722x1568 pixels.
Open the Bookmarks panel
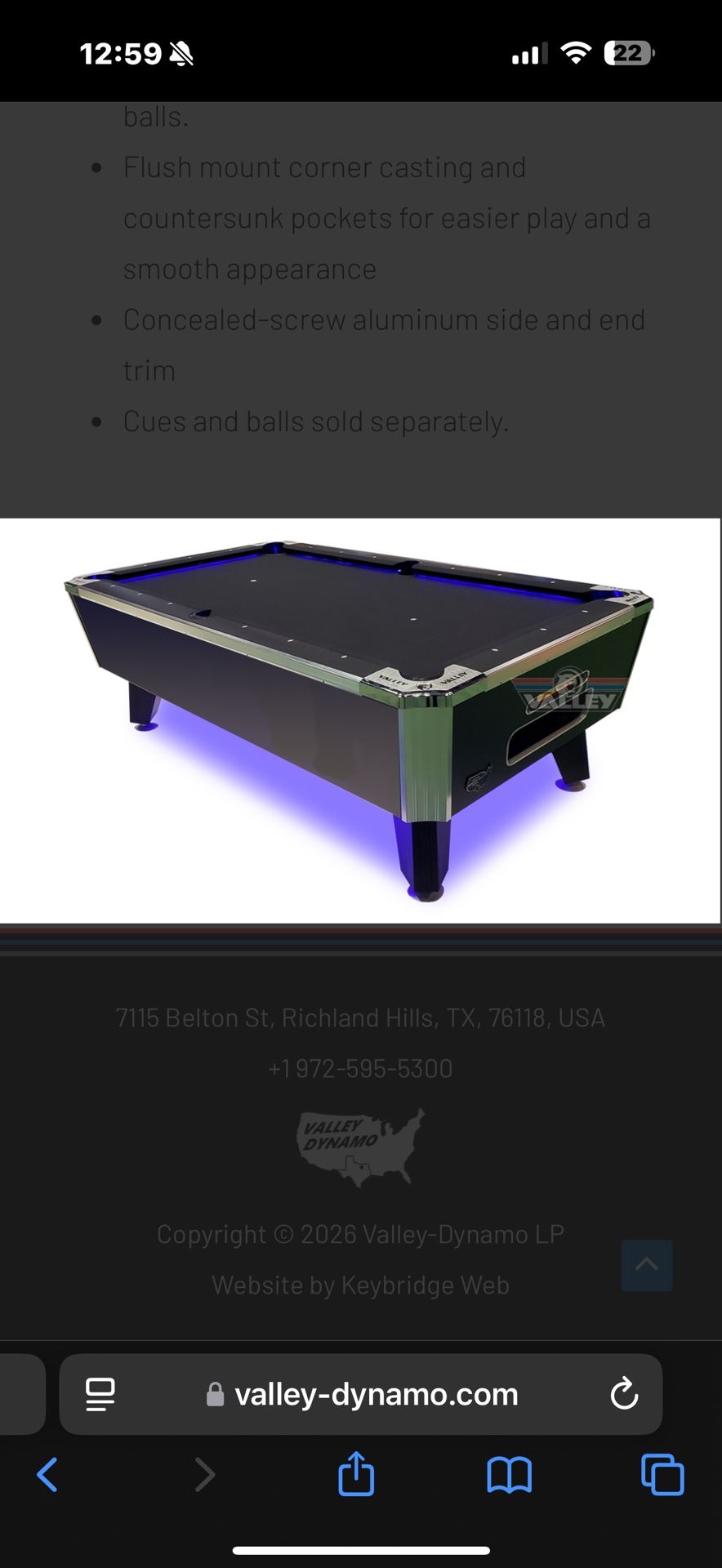(509, 1475)
